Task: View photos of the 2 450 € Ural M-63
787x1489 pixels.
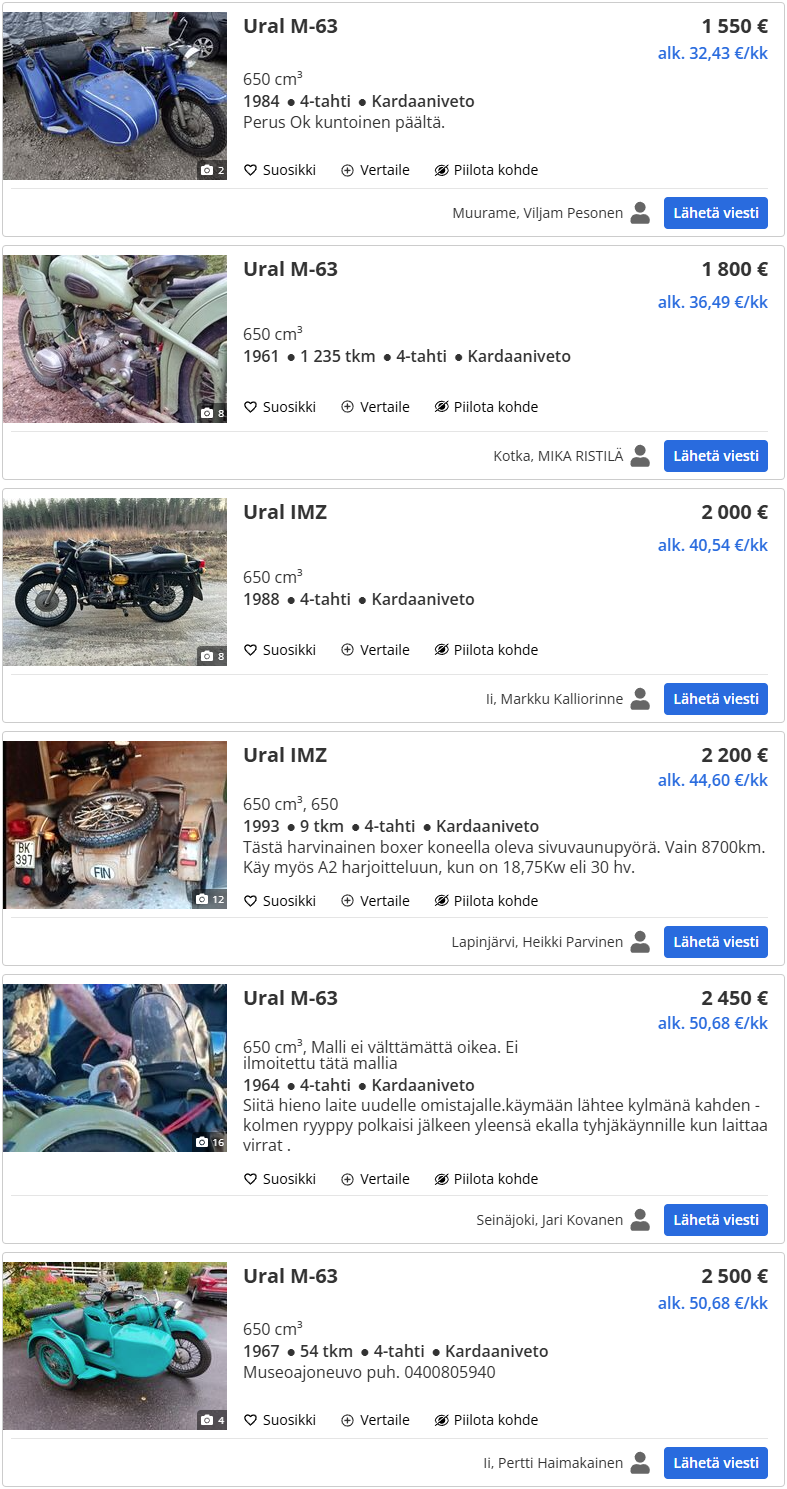Action: (x=115, y=1068)
